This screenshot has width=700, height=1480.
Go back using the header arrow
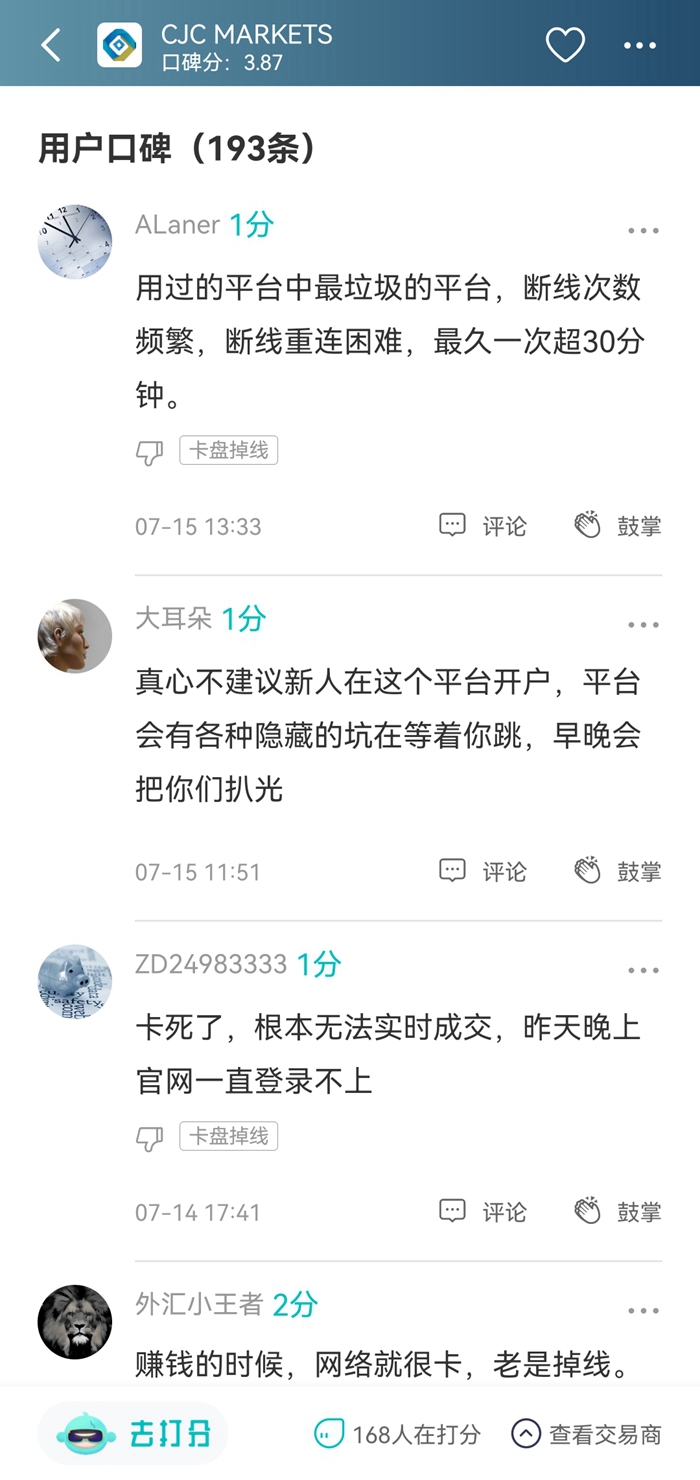click(x=51, y=45)
